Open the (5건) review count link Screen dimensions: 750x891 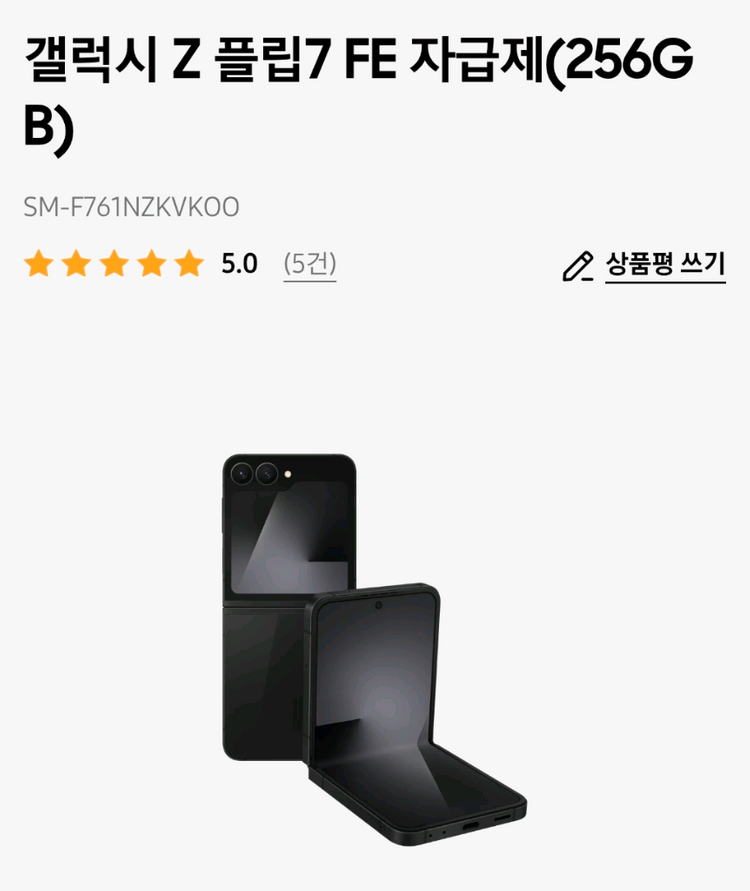point(309,264)
